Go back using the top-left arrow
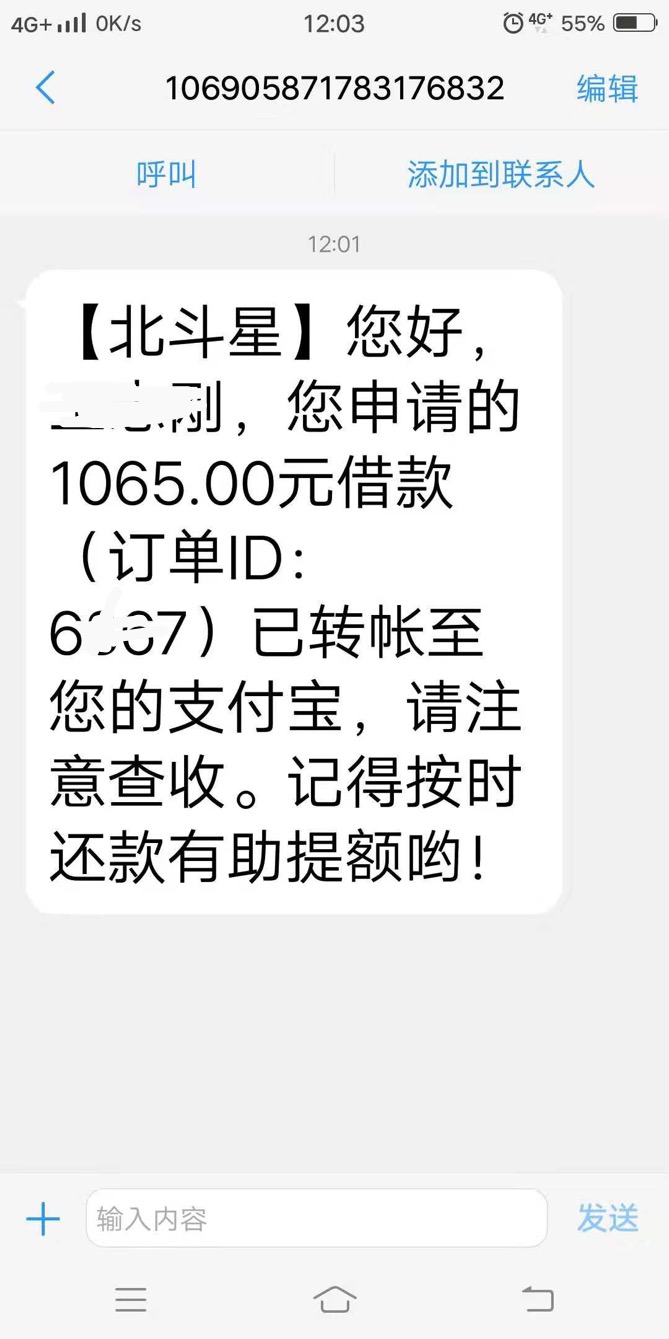Screen dimensions: 669x1339 click(46, 88)
